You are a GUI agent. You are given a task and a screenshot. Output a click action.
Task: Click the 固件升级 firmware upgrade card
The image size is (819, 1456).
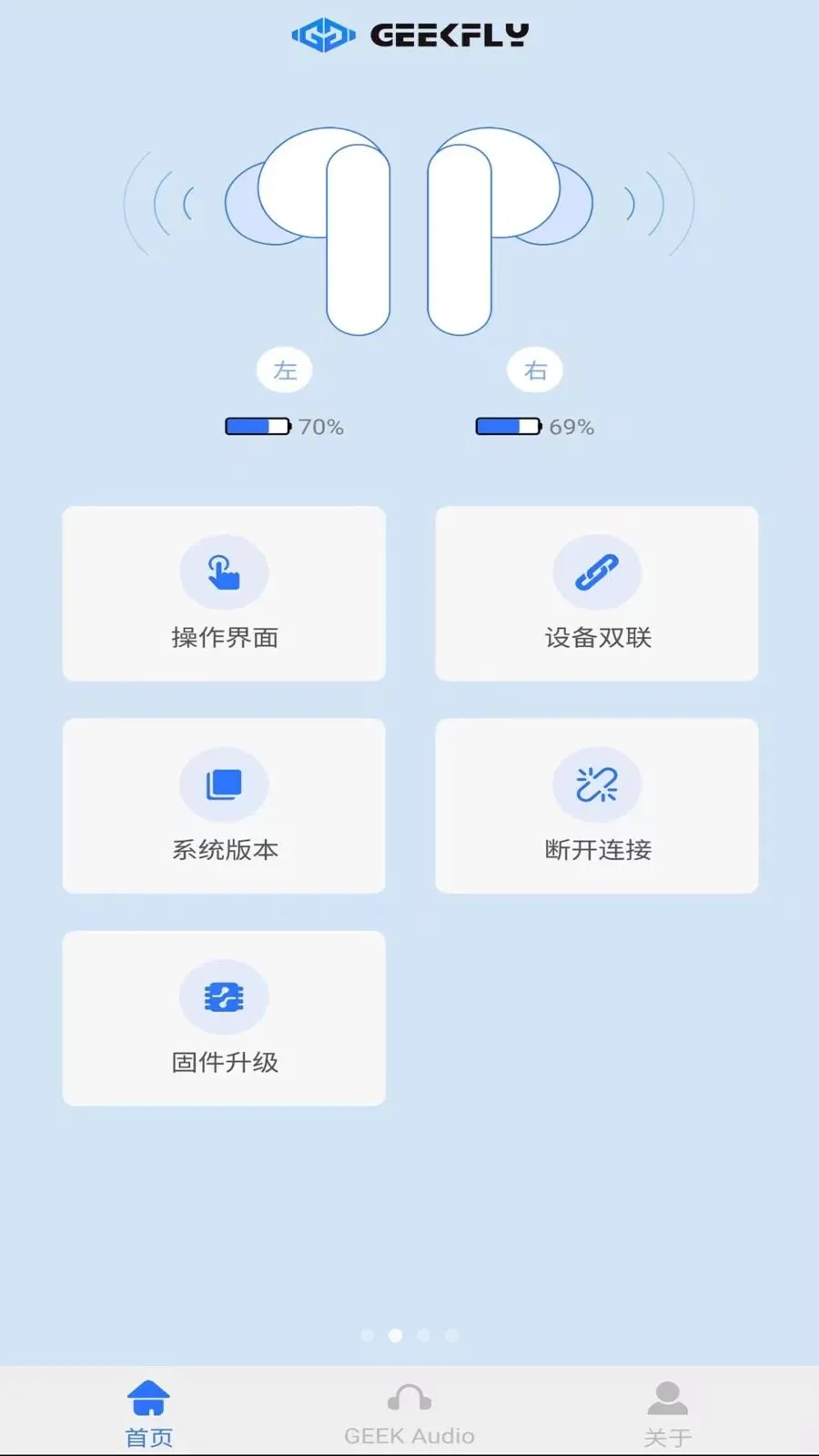(x=224, y=1019)
